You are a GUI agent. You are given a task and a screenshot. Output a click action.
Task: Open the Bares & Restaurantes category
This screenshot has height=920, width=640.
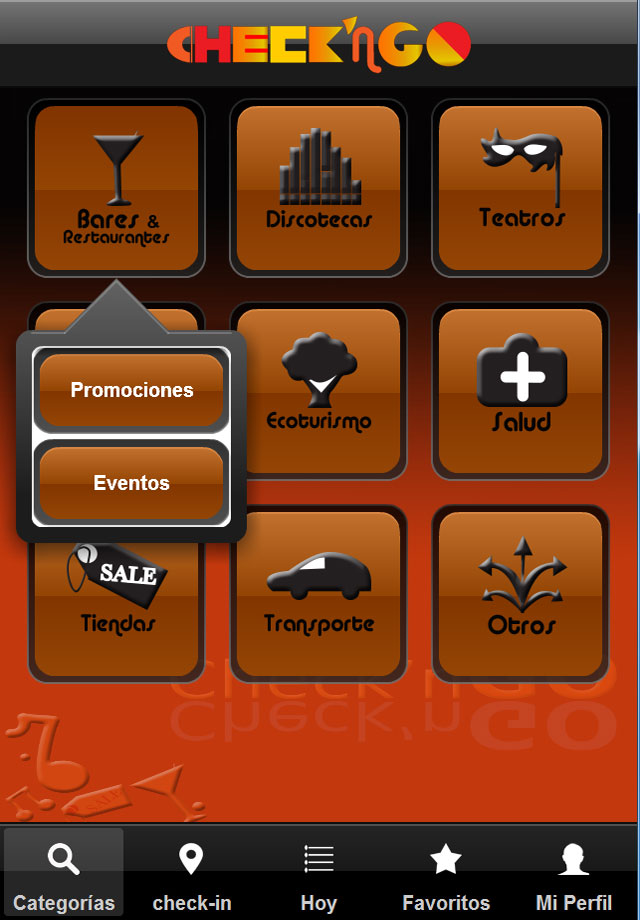click(116, 188)
